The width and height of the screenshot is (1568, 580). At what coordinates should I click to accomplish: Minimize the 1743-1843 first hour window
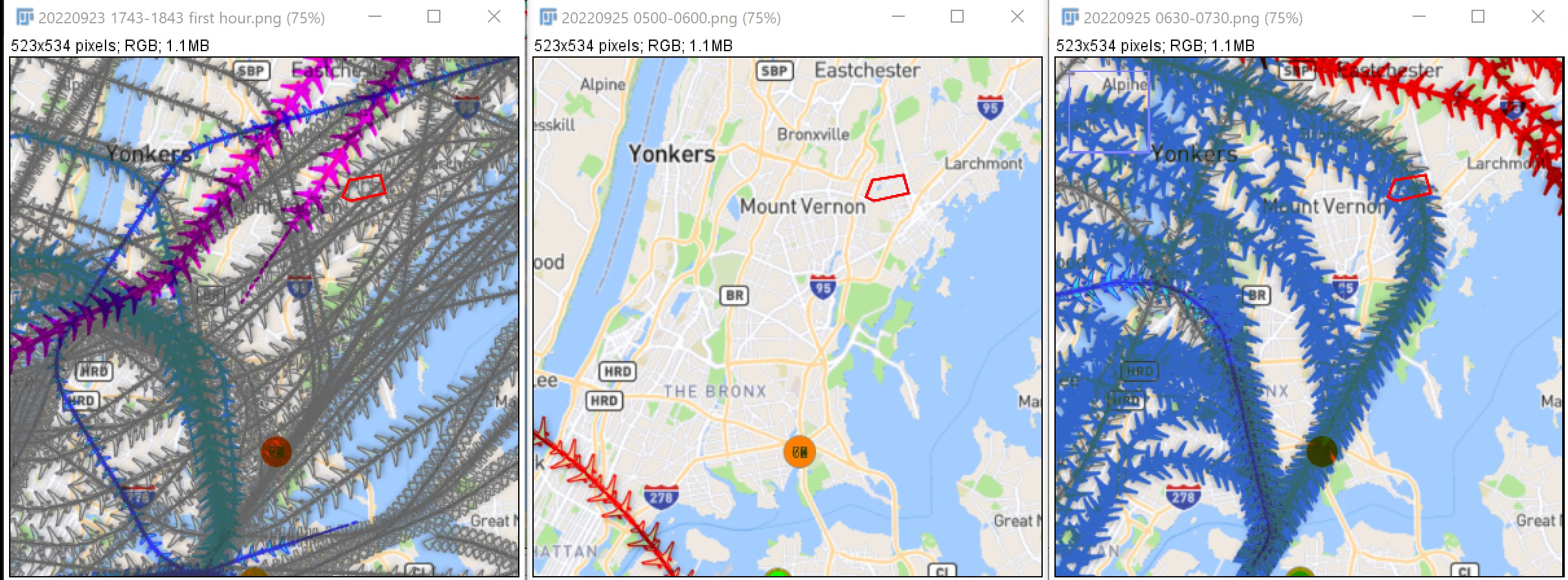(374, 16)
